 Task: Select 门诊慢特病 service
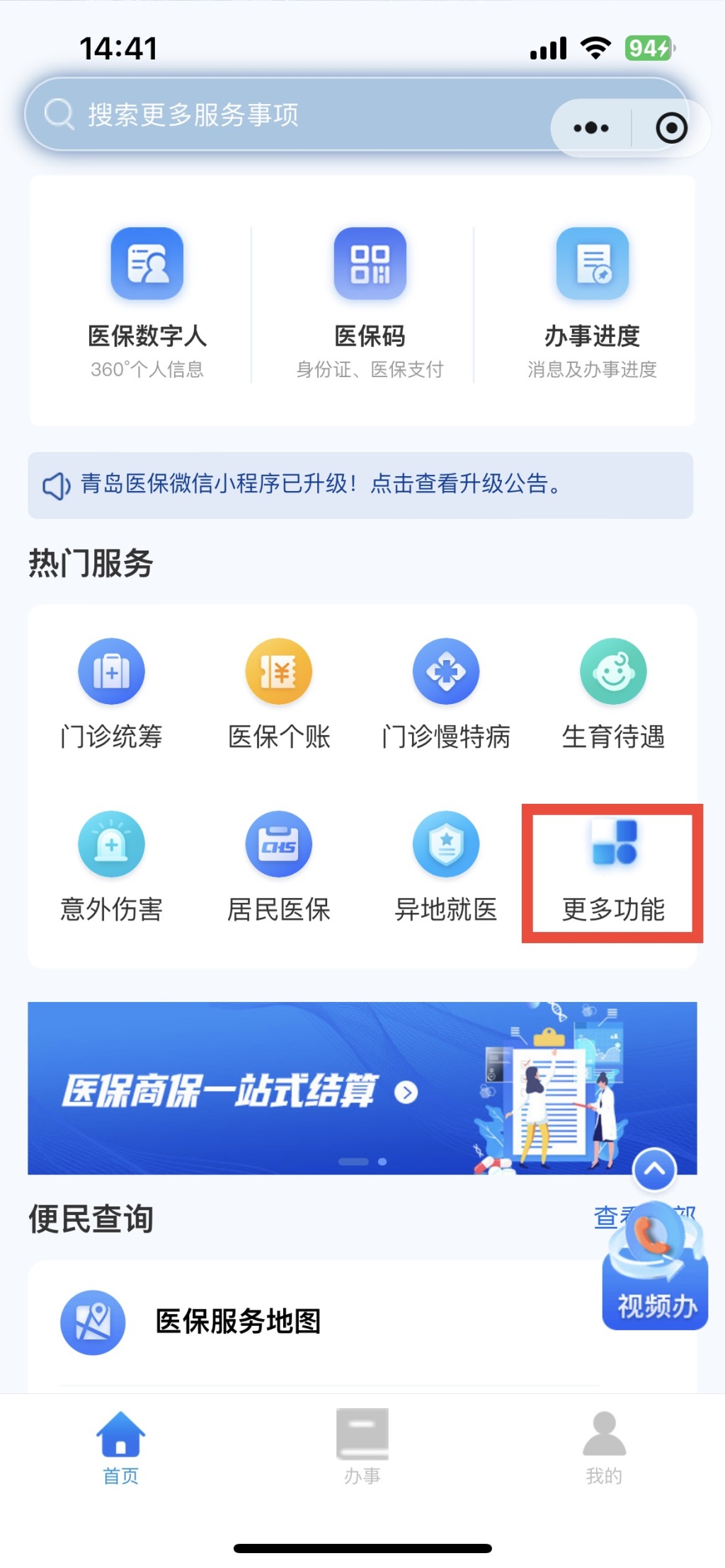pyautogui.click(x=446, y=693)
